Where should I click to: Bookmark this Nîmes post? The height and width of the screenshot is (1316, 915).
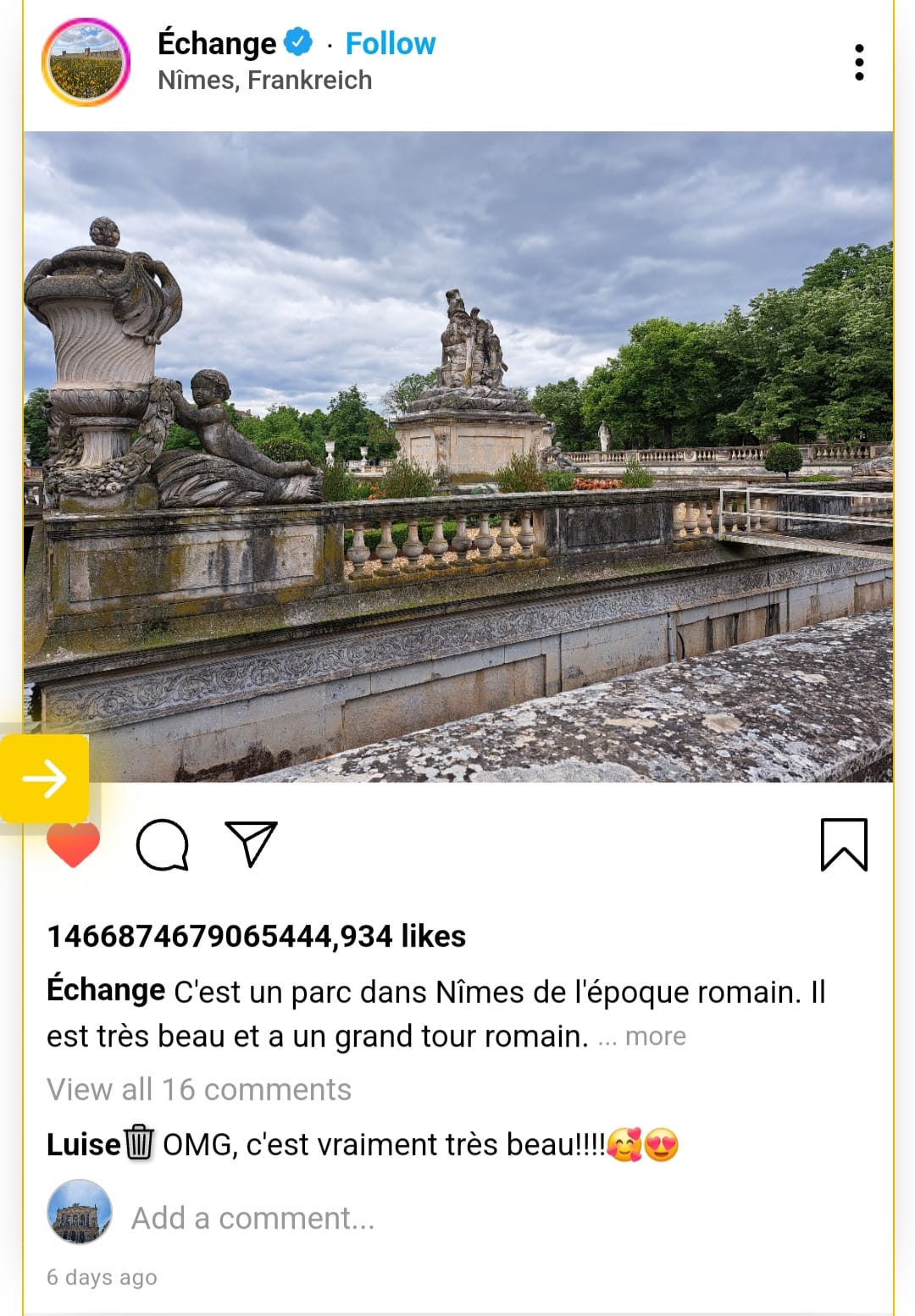pos(844,844)
